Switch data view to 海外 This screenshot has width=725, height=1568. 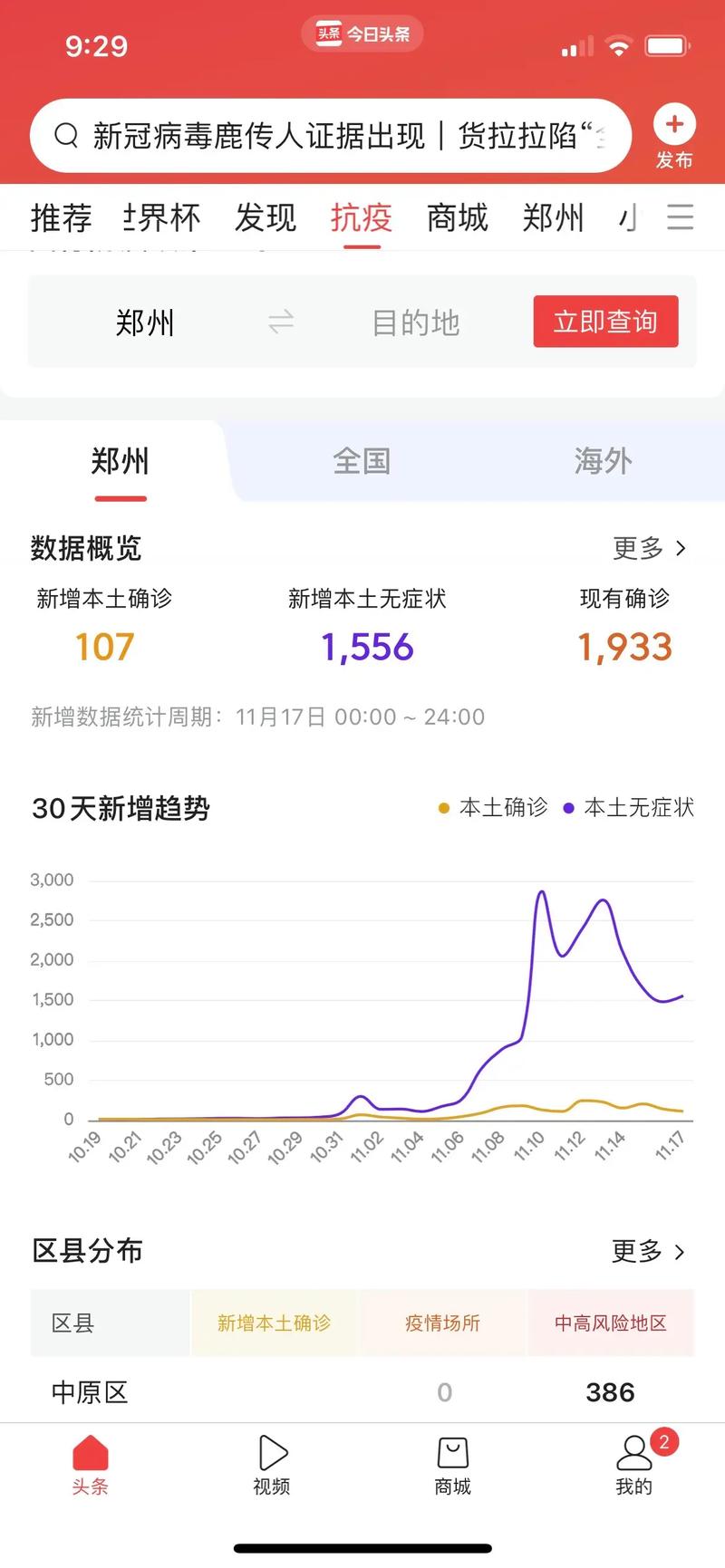coord(602,461)
